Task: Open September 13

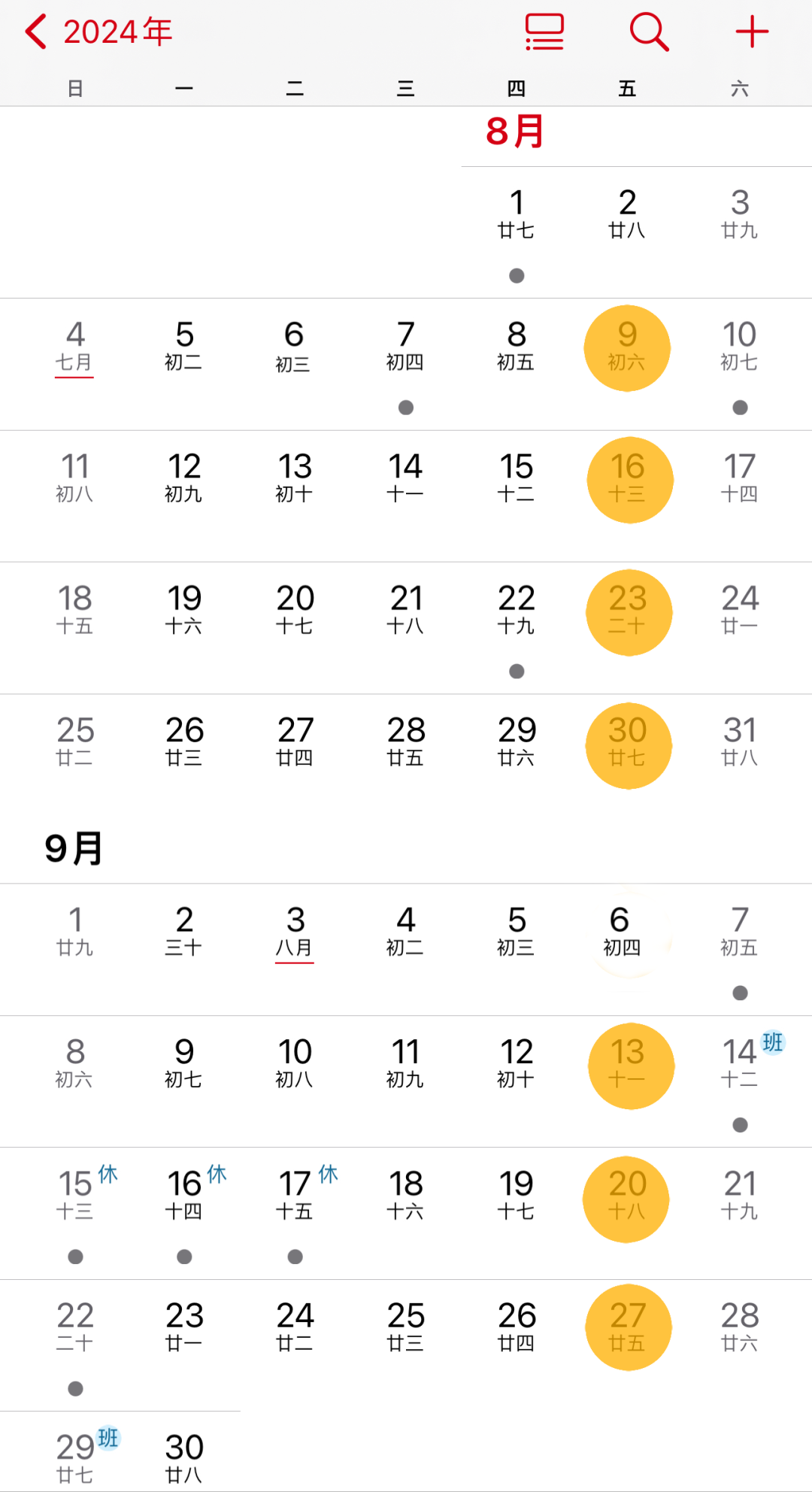Action: [x=631, y=1065]
